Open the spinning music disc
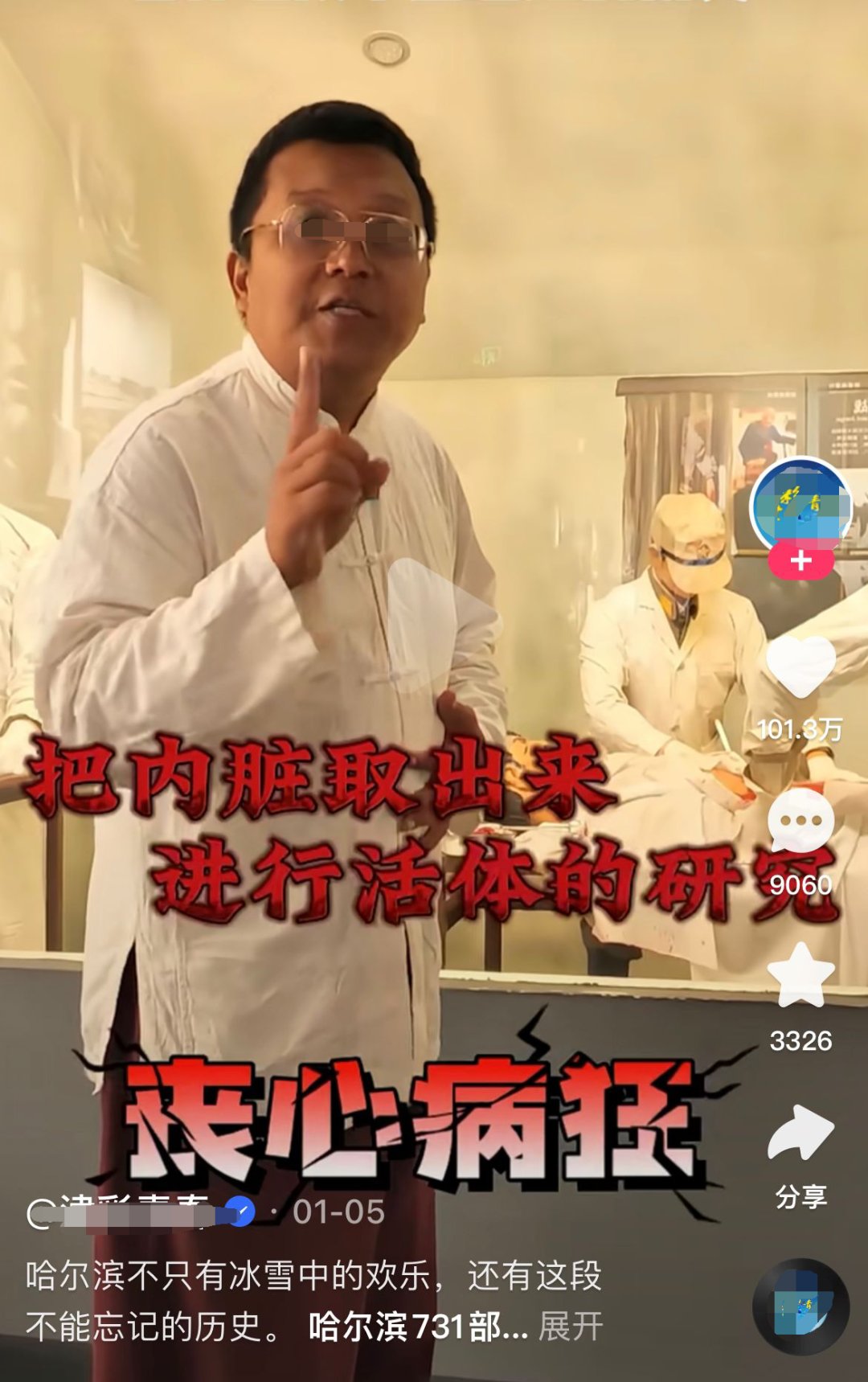This screenshot has width=868, height=1382. coord(800,1306)
